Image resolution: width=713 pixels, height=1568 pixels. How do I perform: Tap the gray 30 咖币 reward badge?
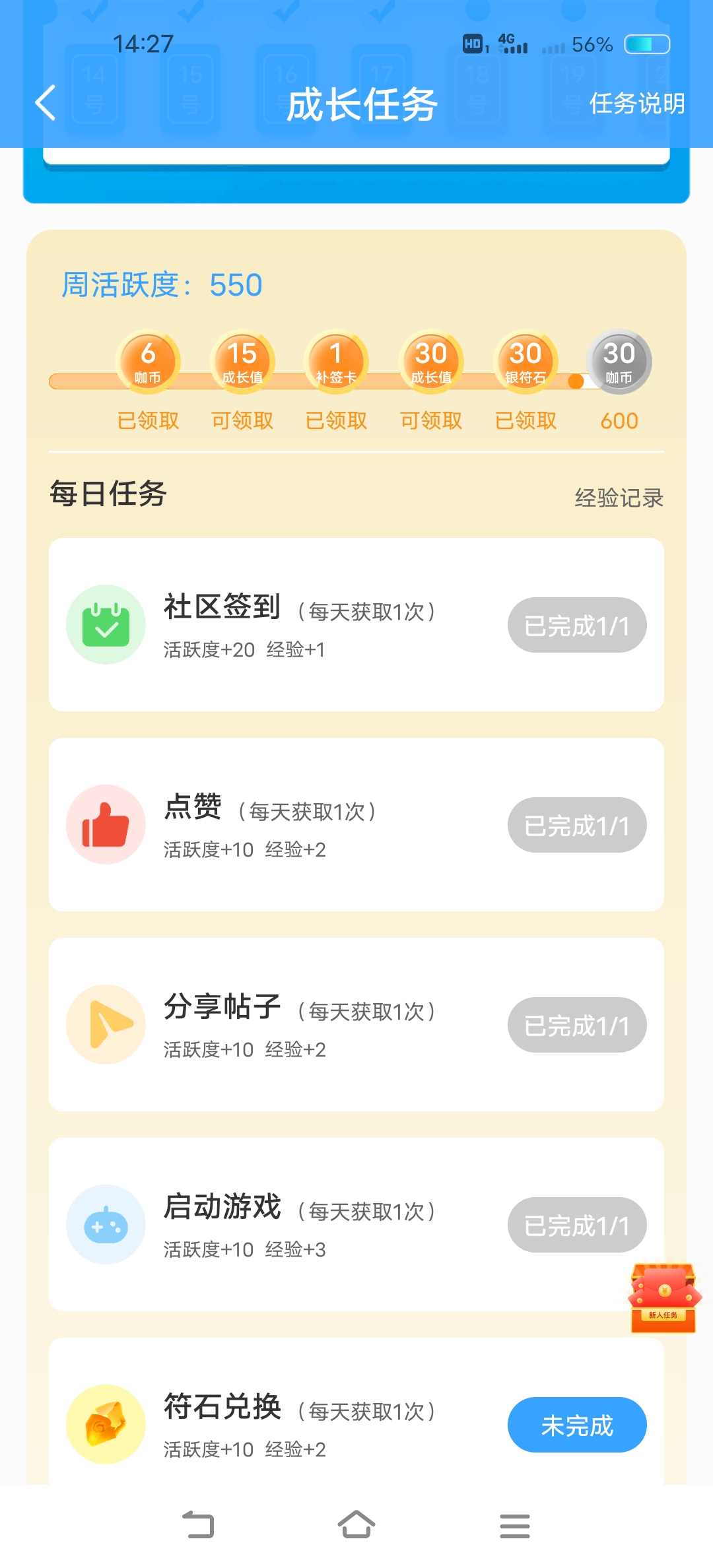tap(619, 362)
